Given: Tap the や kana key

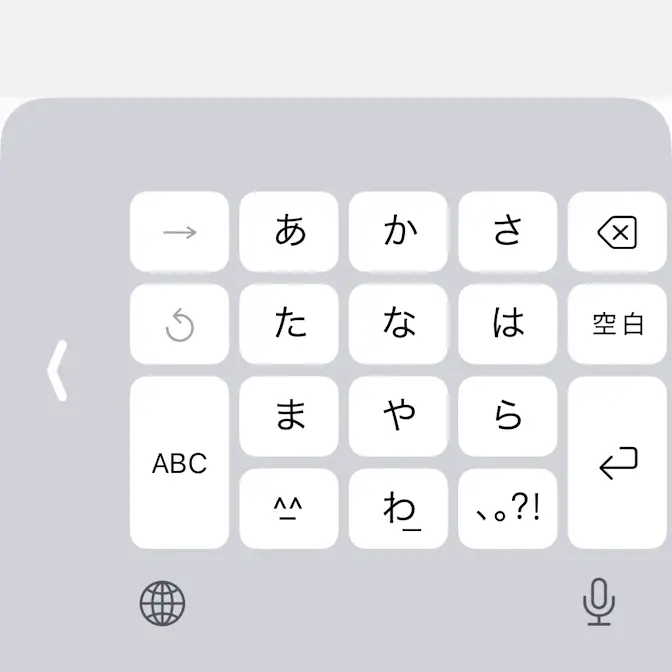Looking at the screenshot, I should click(x=398, y=416).
